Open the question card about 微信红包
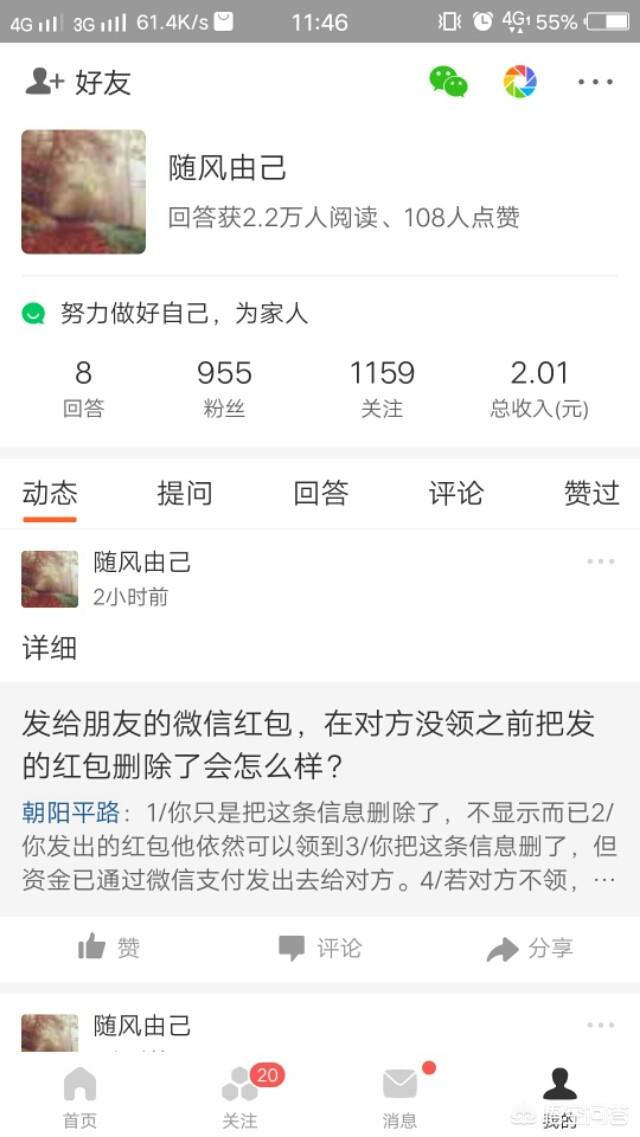 pos(320,799)
